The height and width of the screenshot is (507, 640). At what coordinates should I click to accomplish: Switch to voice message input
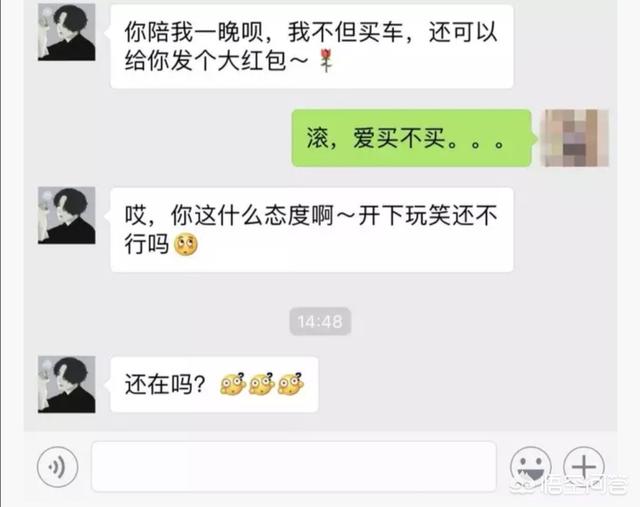coord(58,466)
